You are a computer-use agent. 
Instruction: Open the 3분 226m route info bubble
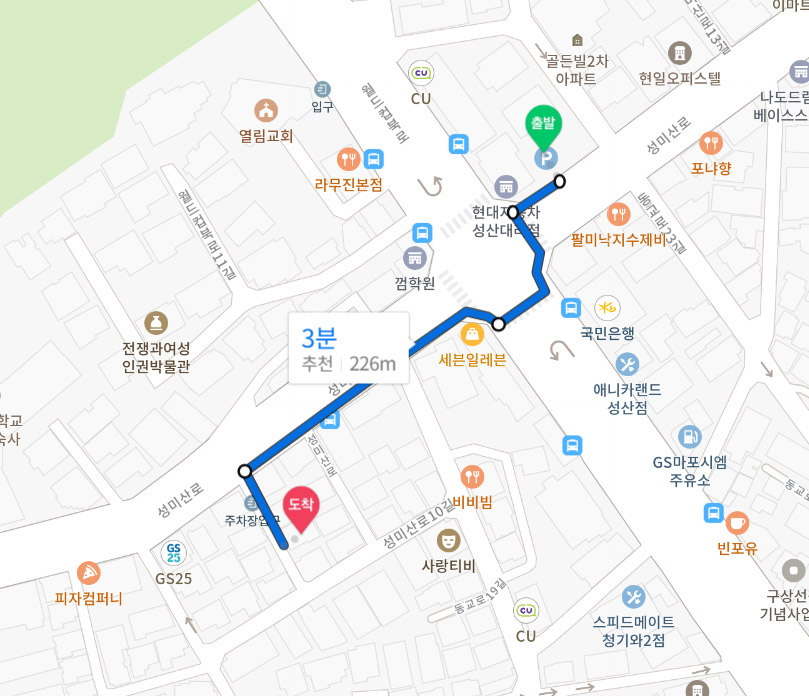tap(348, 347)
